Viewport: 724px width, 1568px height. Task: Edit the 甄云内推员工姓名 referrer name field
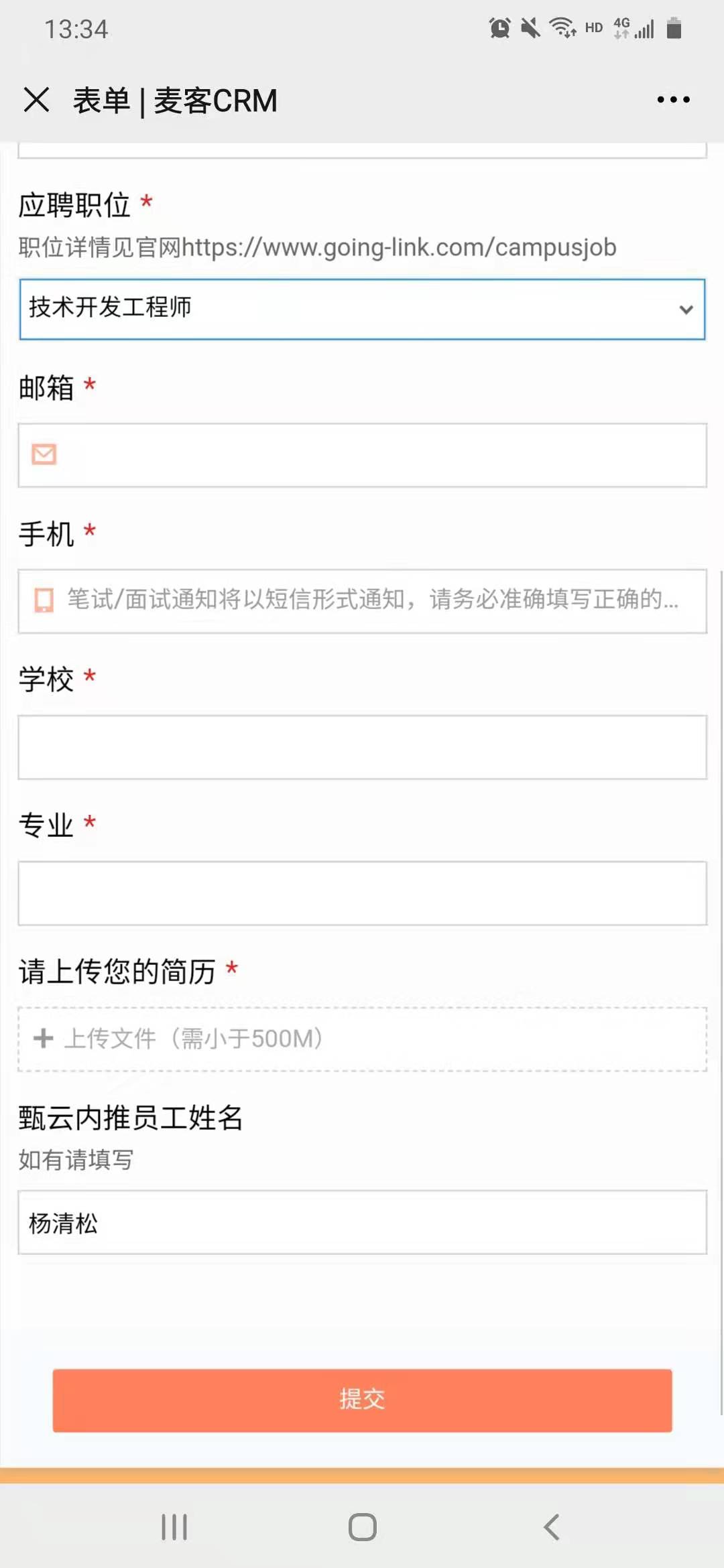[362, 1222]
